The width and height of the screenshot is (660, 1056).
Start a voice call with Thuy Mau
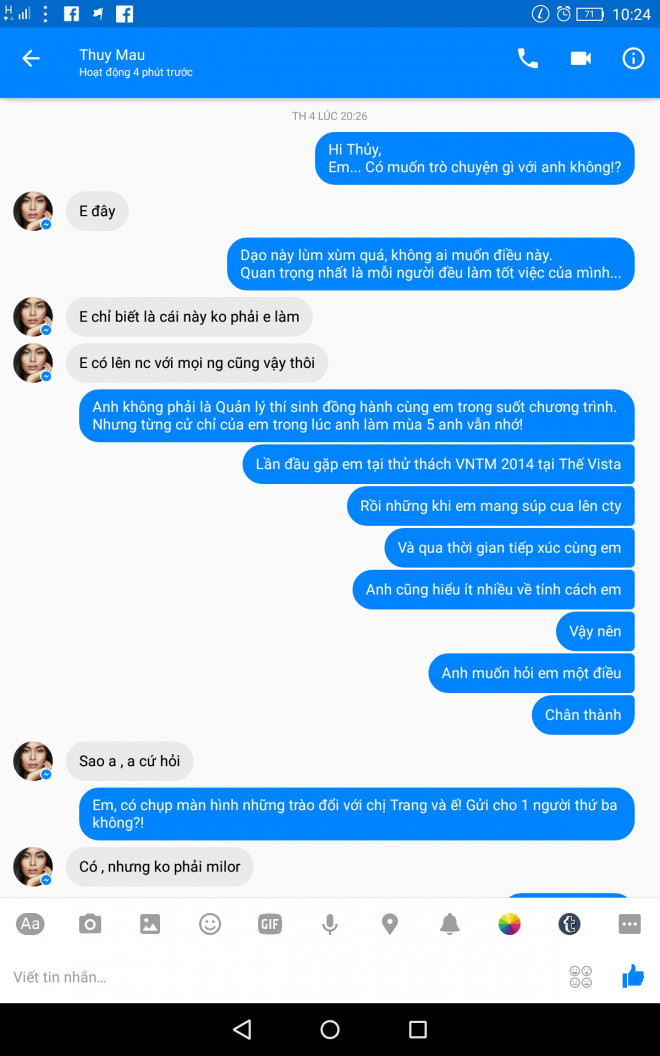(x=527, y=59)
